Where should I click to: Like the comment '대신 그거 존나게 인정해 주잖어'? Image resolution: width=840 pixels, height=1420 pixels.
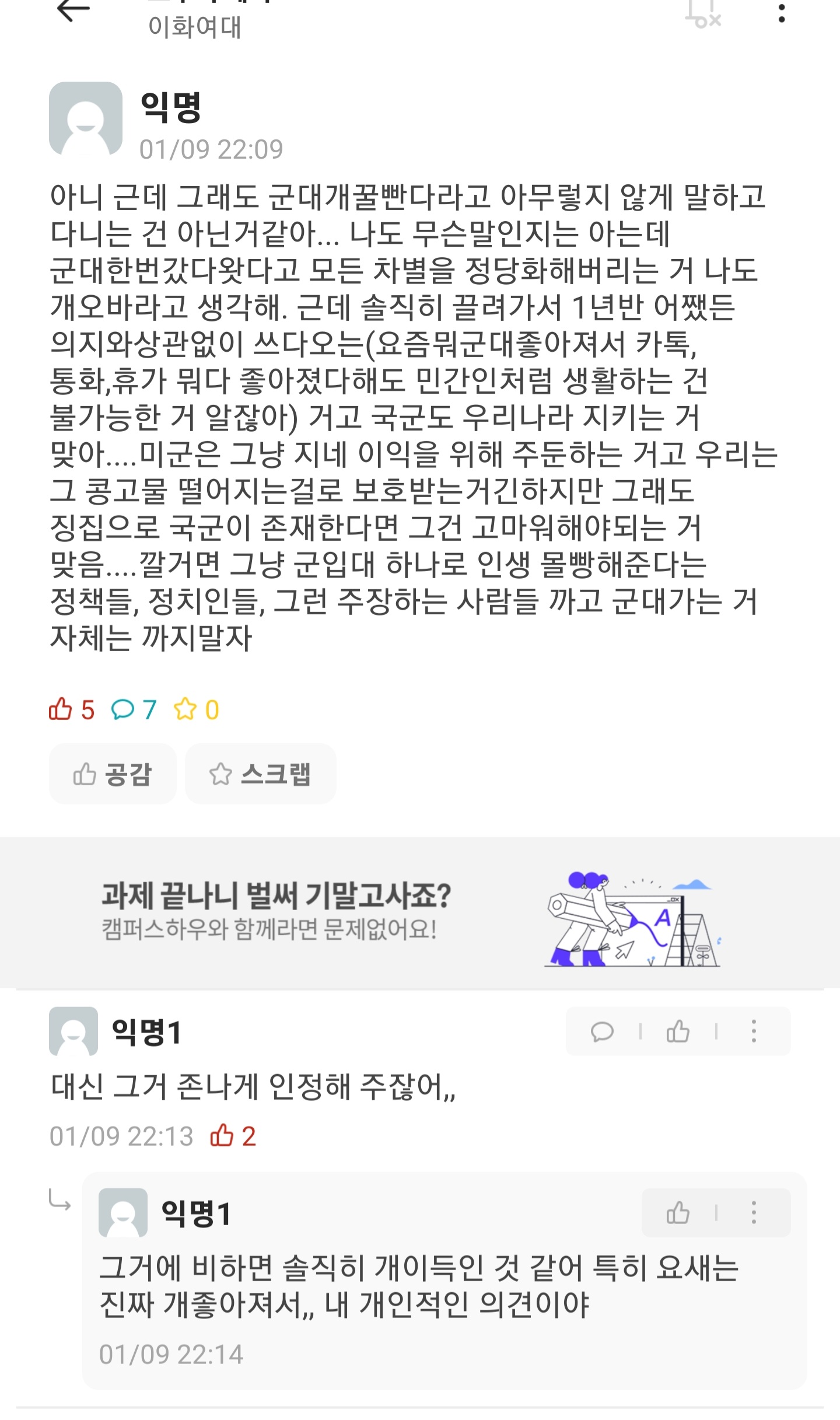678,1031
